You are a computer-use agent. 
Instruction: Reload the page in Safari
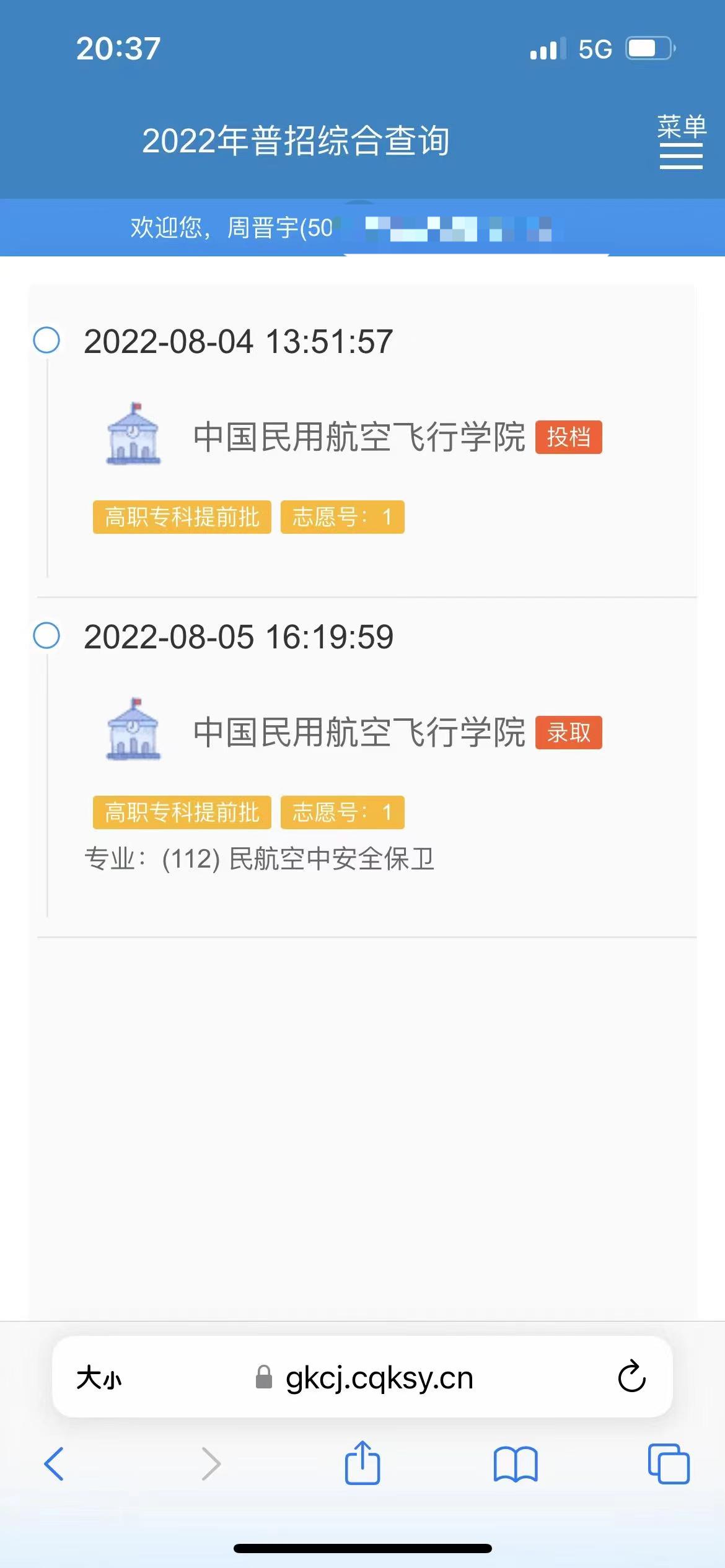pos(631,1376)
